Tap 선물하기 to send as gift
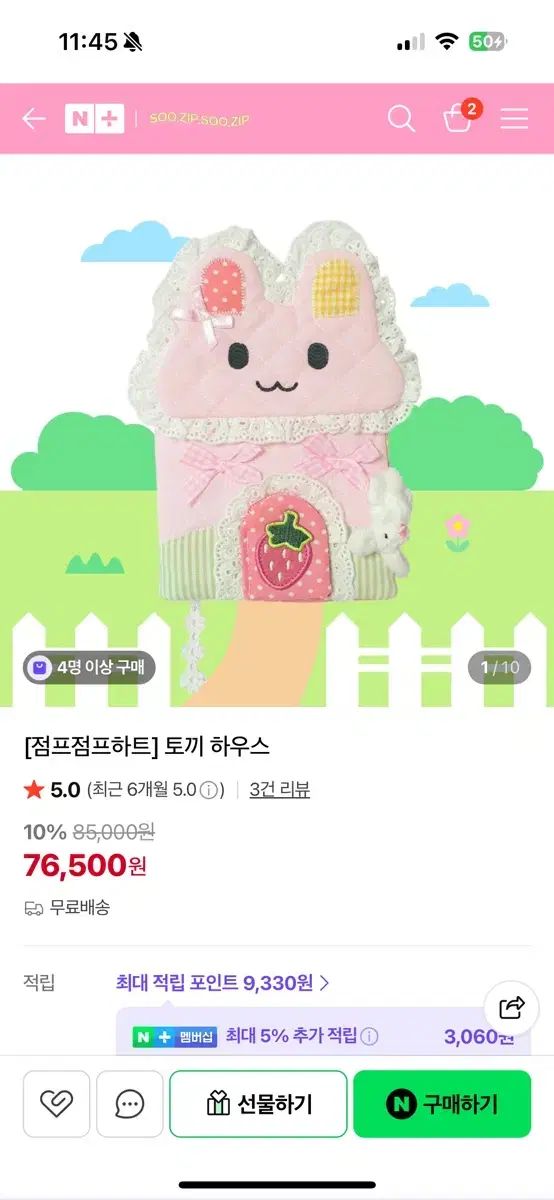The height and width of the screenshot is (1200, 554). click(x=258, y=1104)
